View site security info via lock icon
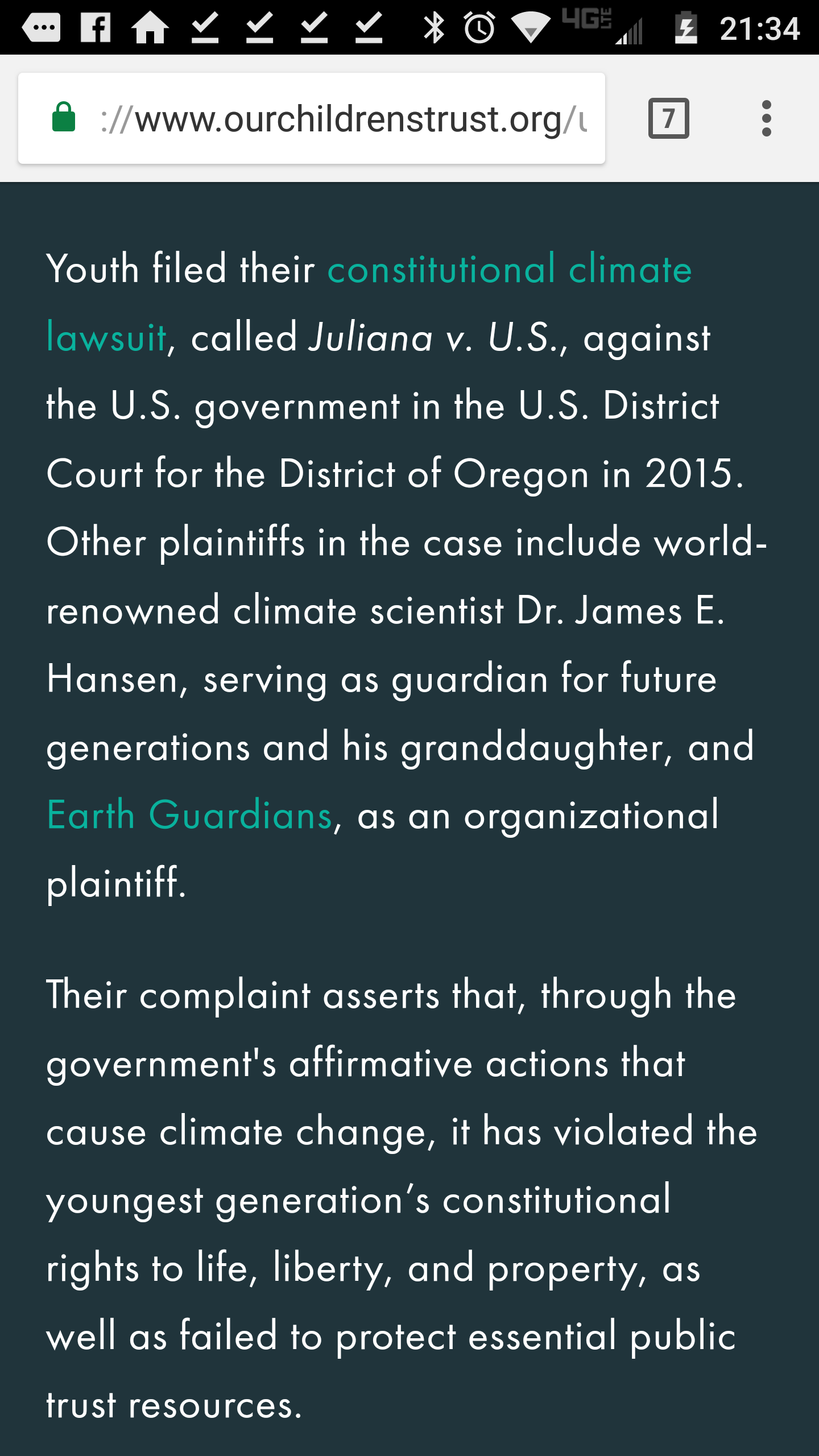 coord(64,118)
